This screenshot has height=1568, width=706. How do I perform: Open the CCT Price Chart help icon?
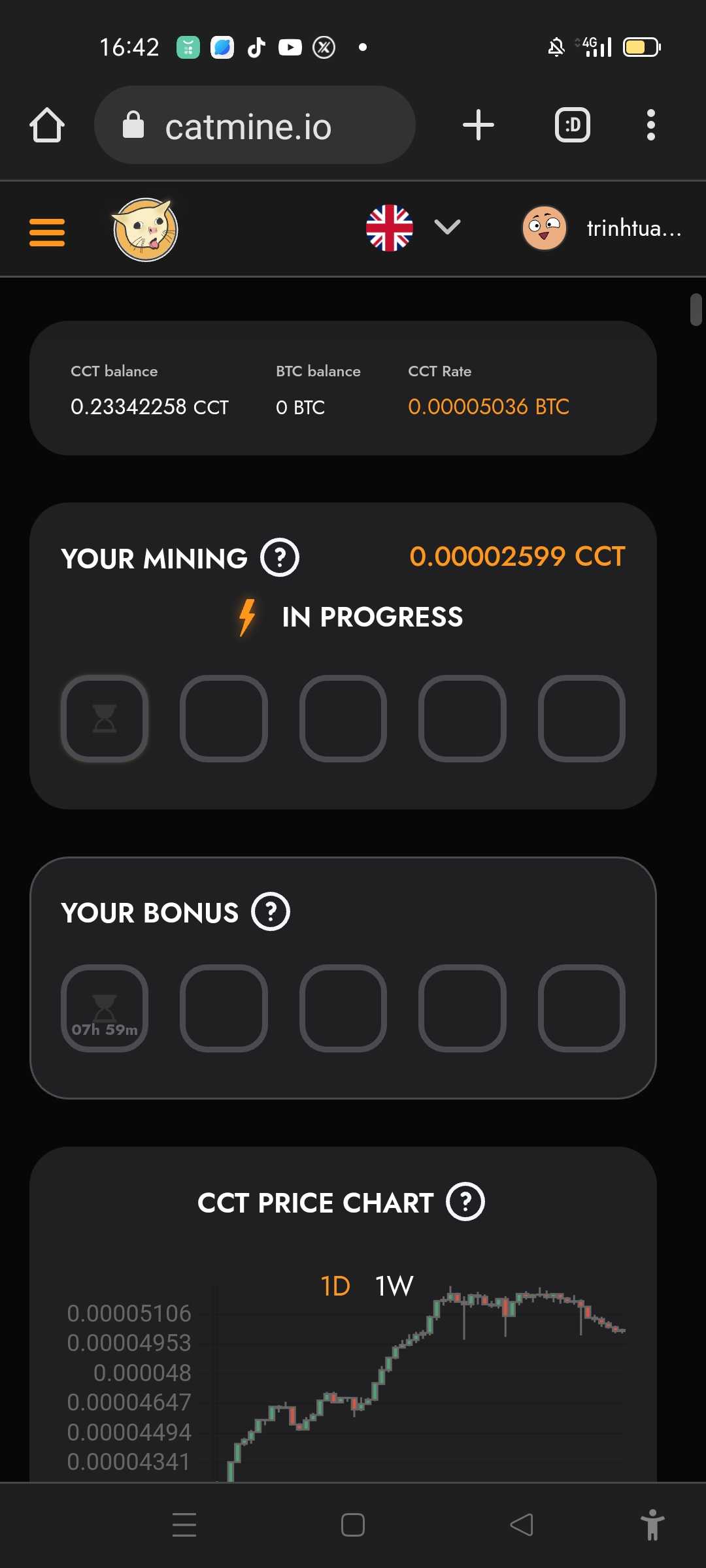465,1201
